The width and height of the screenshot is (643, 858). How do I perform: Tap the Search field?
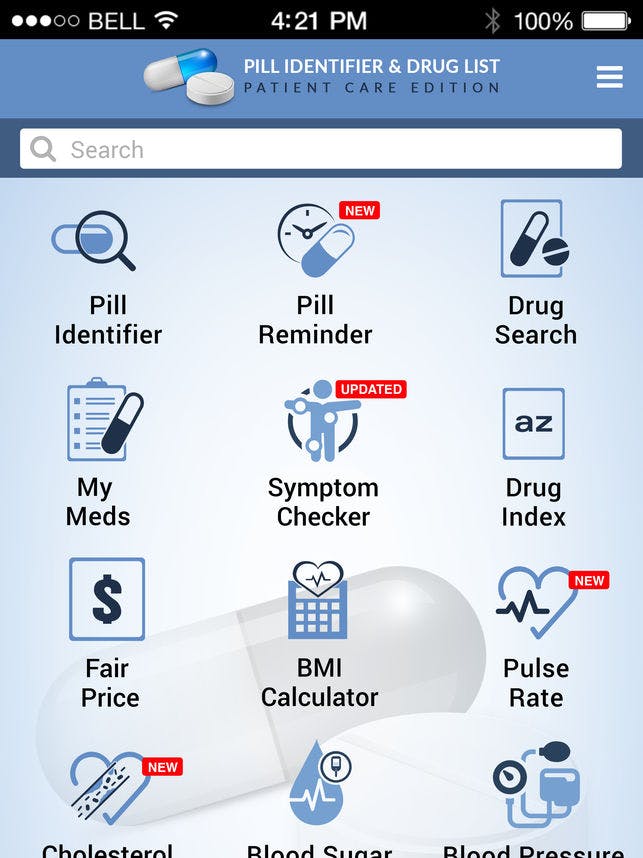coord(320,149)
